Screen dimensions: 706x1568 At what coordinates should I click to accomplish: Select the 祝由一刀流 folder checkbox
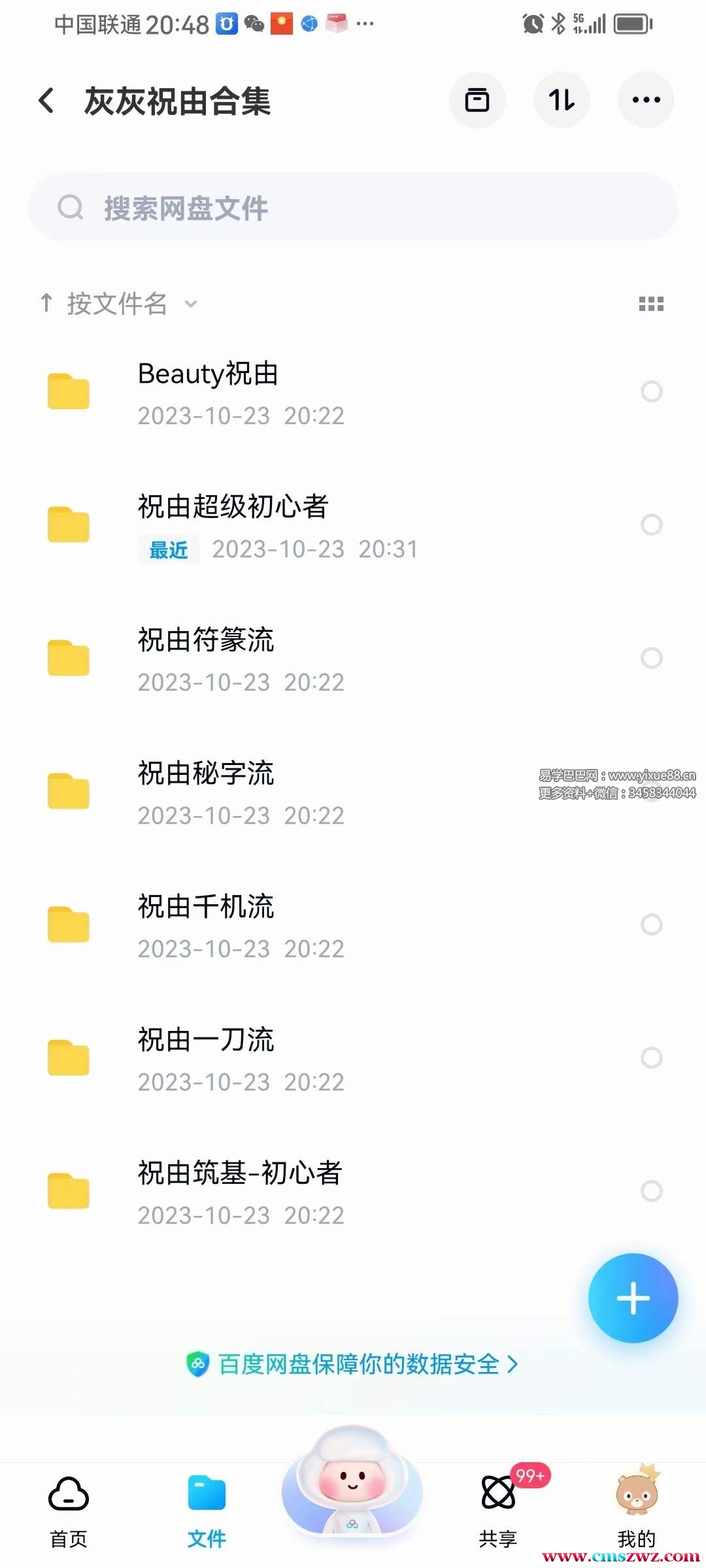(651, 1058)
